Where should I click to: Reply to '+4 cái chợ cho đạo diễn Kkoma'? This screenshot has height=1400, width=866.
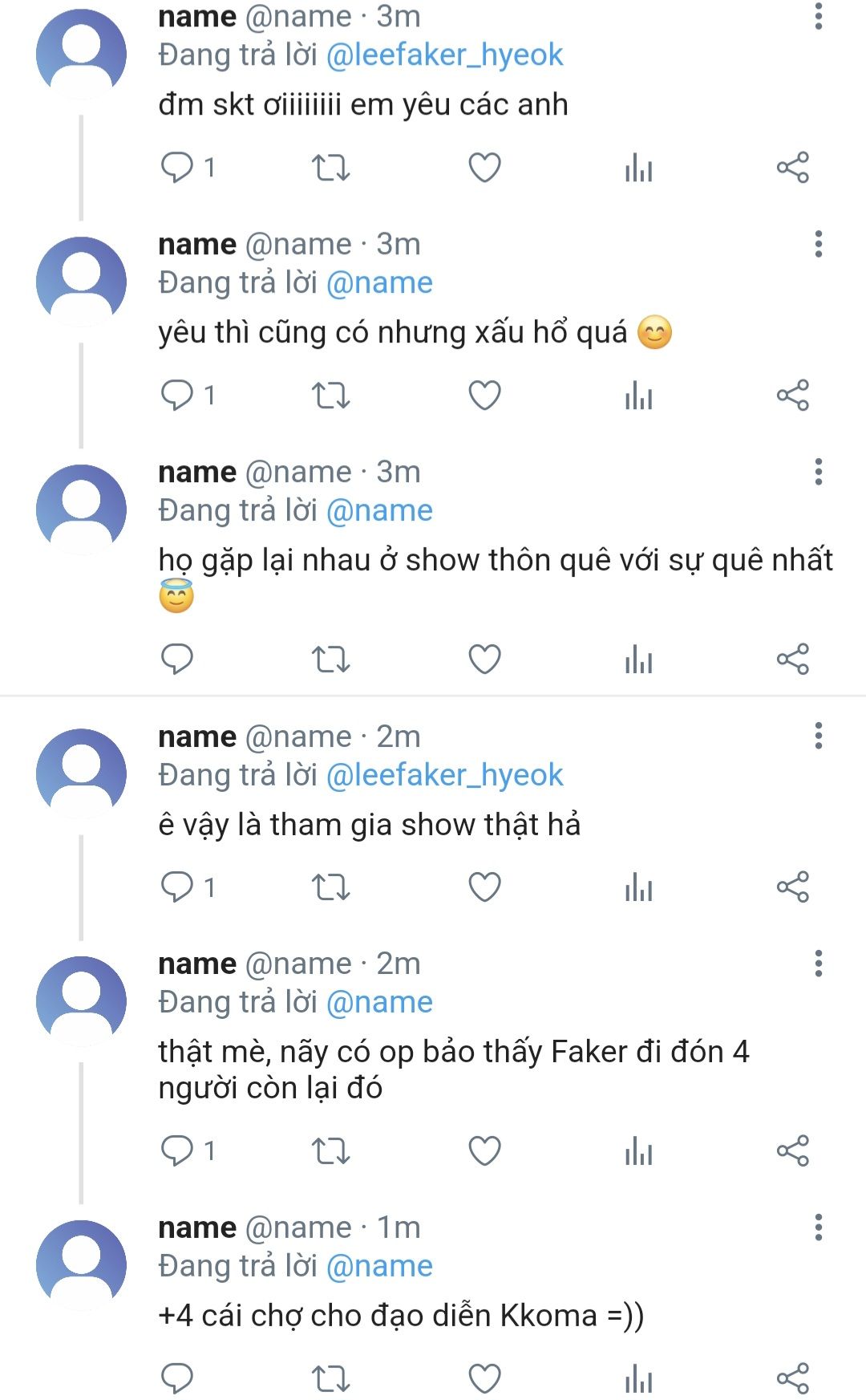pos(177,1378)
